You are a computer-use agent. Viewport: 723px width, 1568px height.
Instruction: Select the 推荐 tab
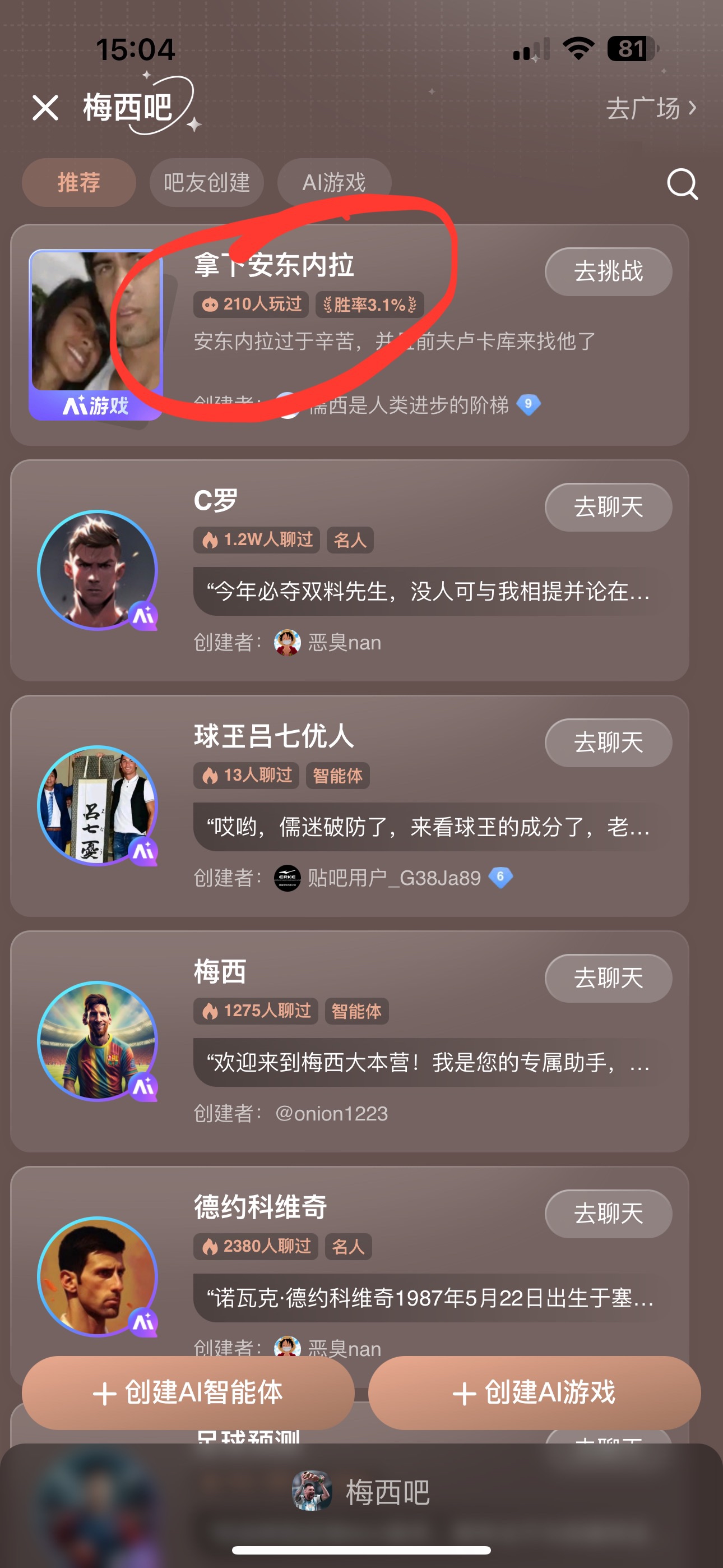(x=79, y=183)
